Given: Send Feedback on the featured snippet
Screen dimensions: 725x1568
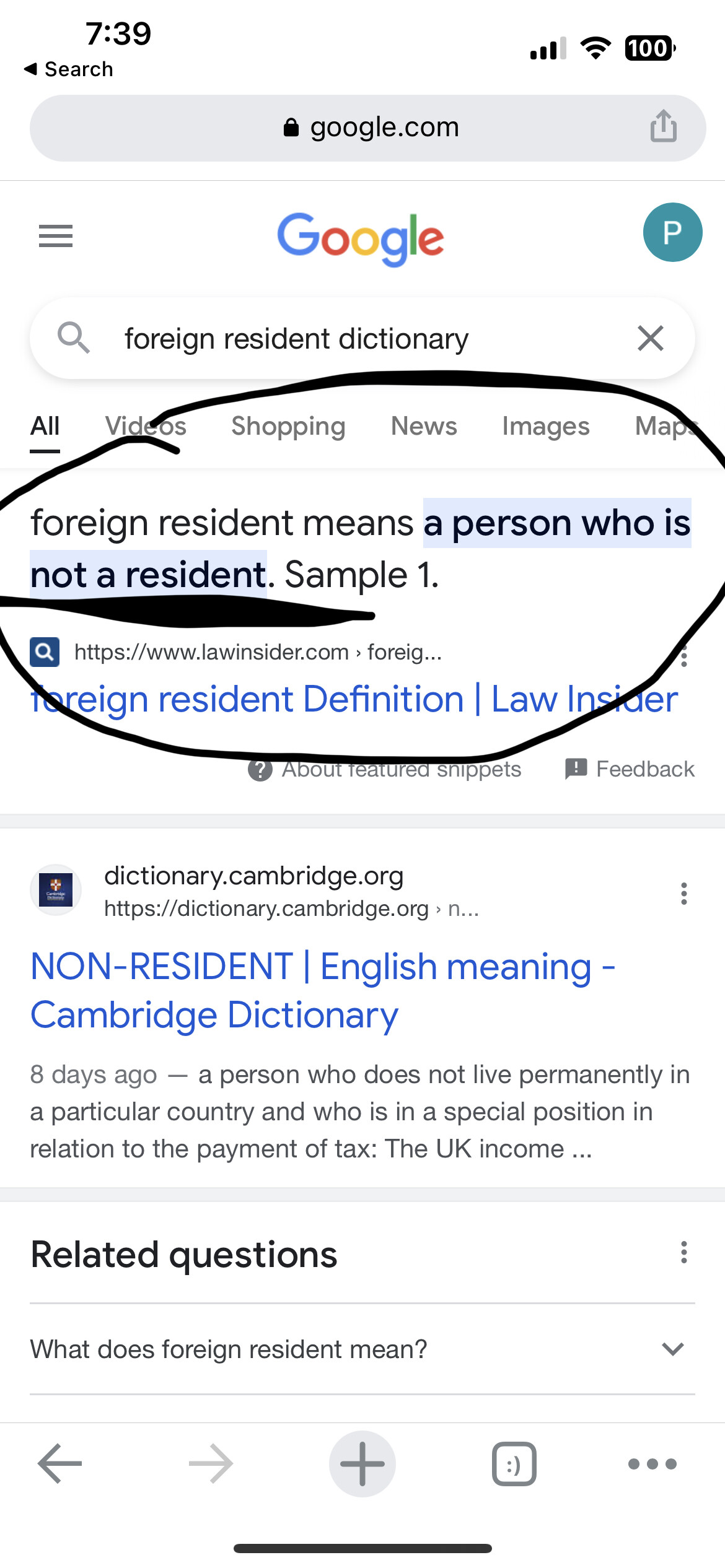Looking at the screenshot, I should click(x=630, y=769).
